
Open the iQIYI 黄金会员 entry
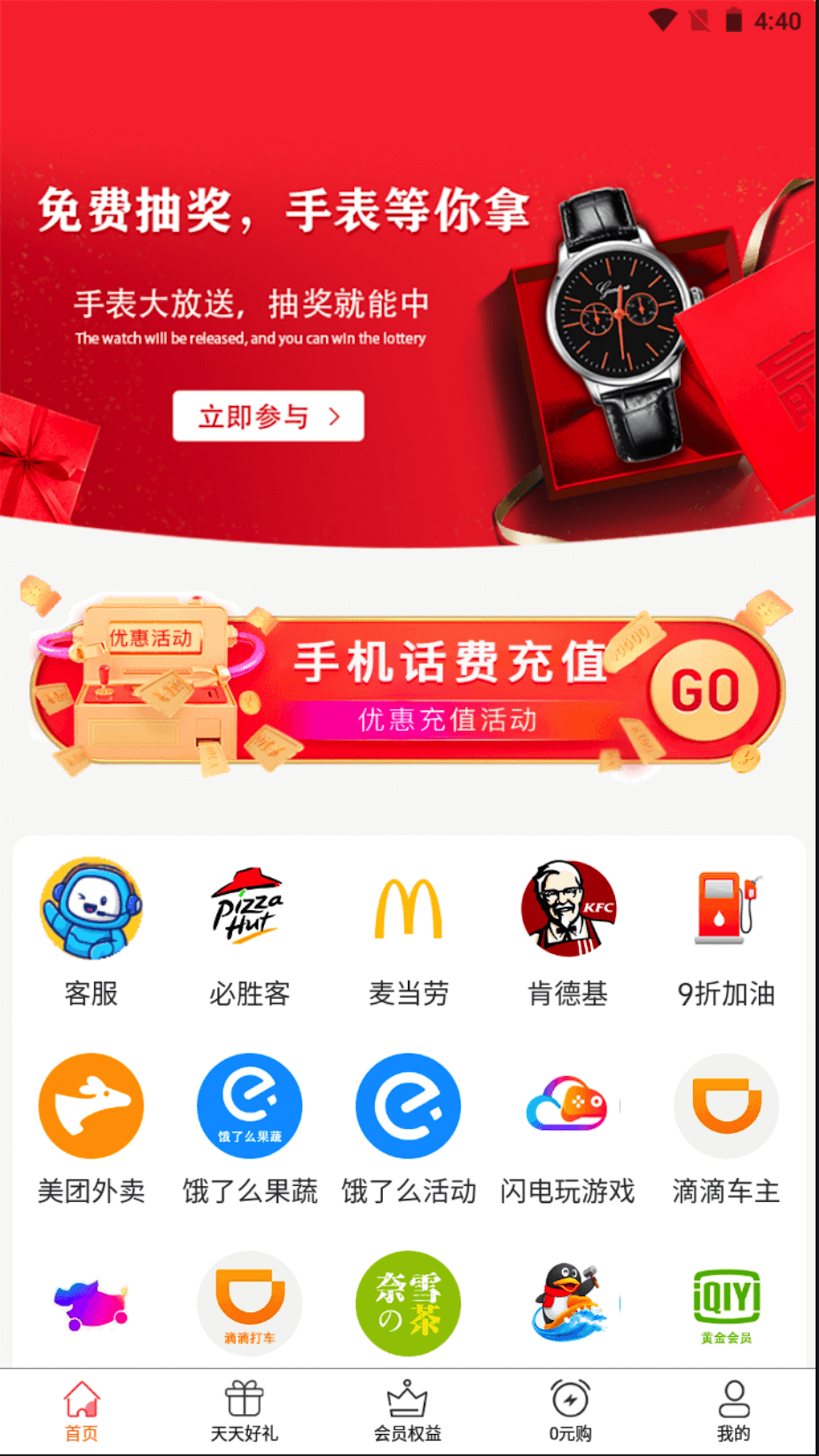pyautogui.click(x=726, y=1304)
